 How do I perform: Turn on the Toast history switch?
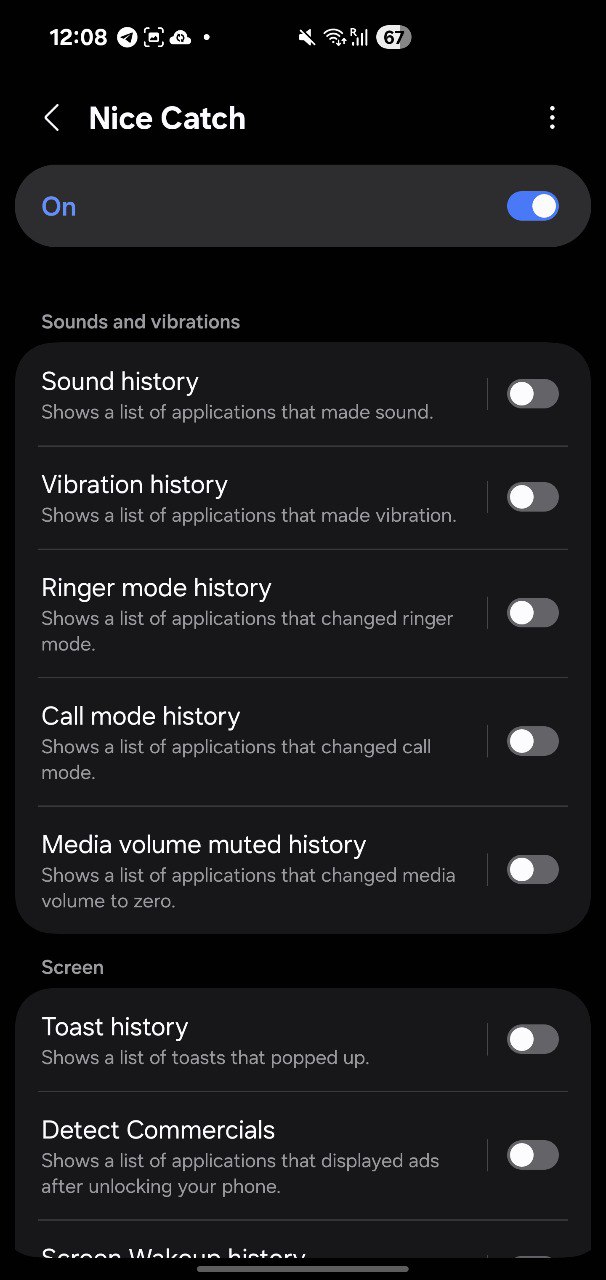pyautogui.click(x=532, y=1040)
